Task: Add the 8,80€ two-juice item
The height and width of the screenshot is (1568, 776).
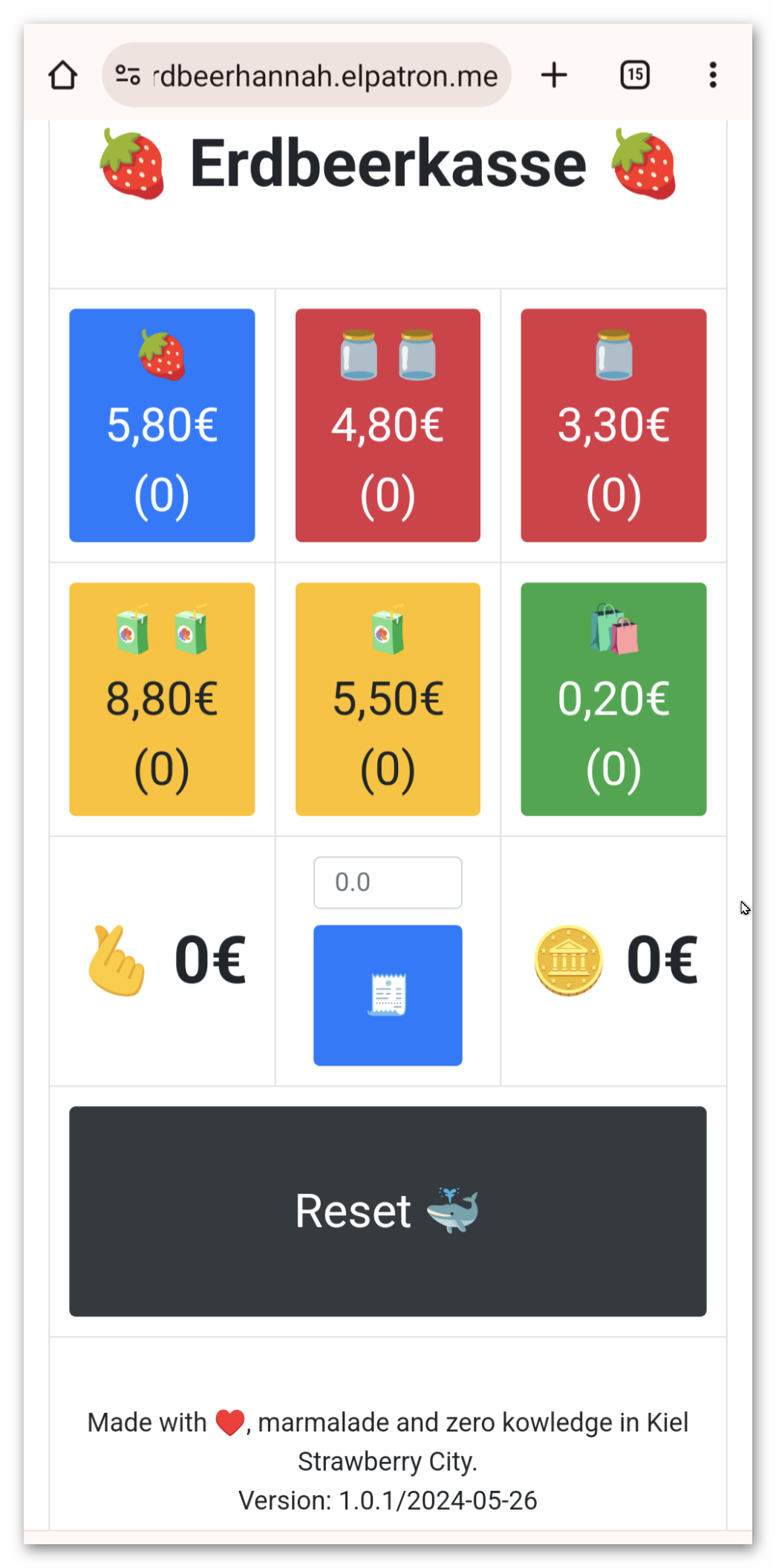Action: click(x=162, y=699)
